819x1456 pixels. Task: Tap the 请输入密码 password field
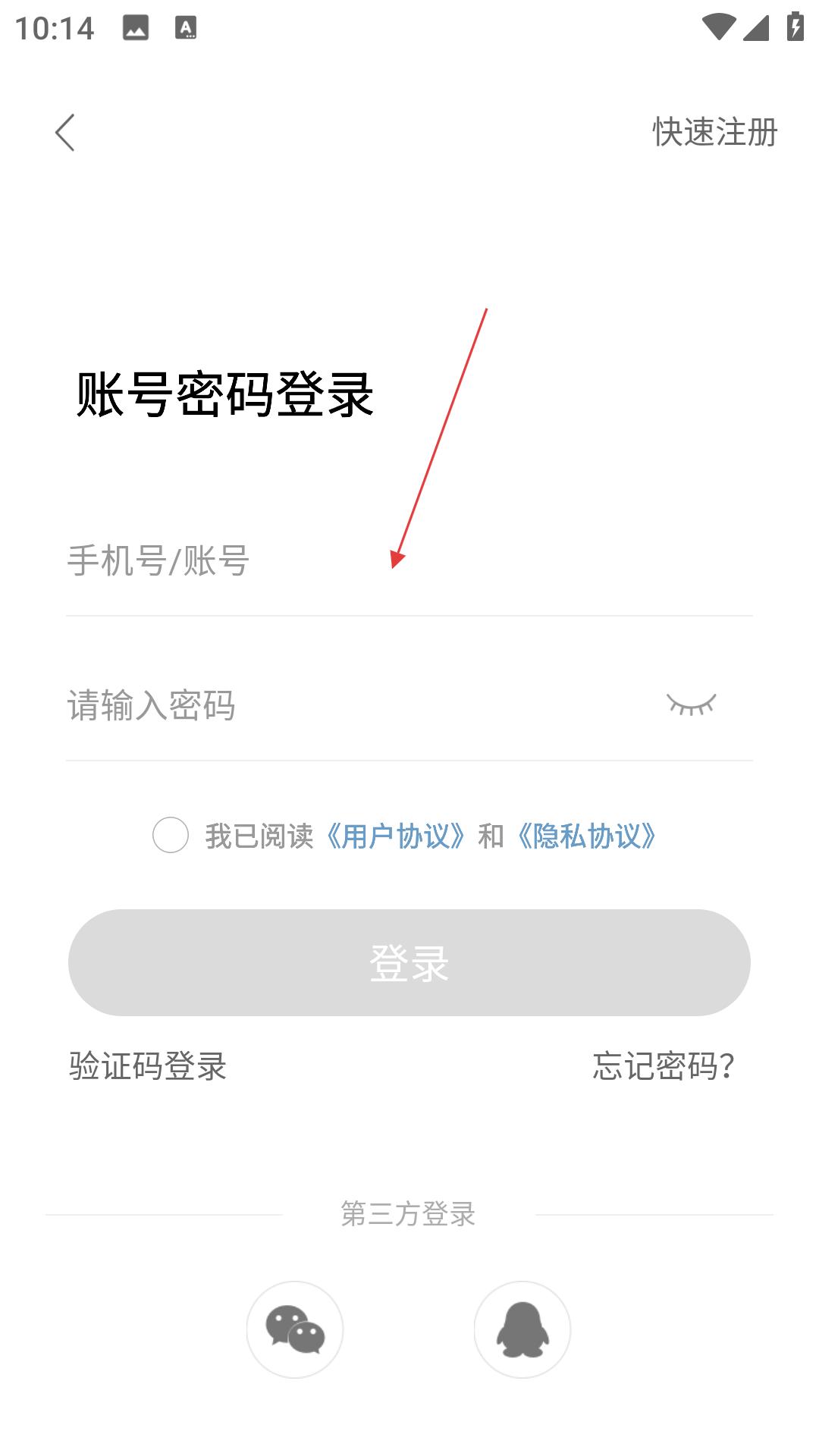click(x=356, y=705)
